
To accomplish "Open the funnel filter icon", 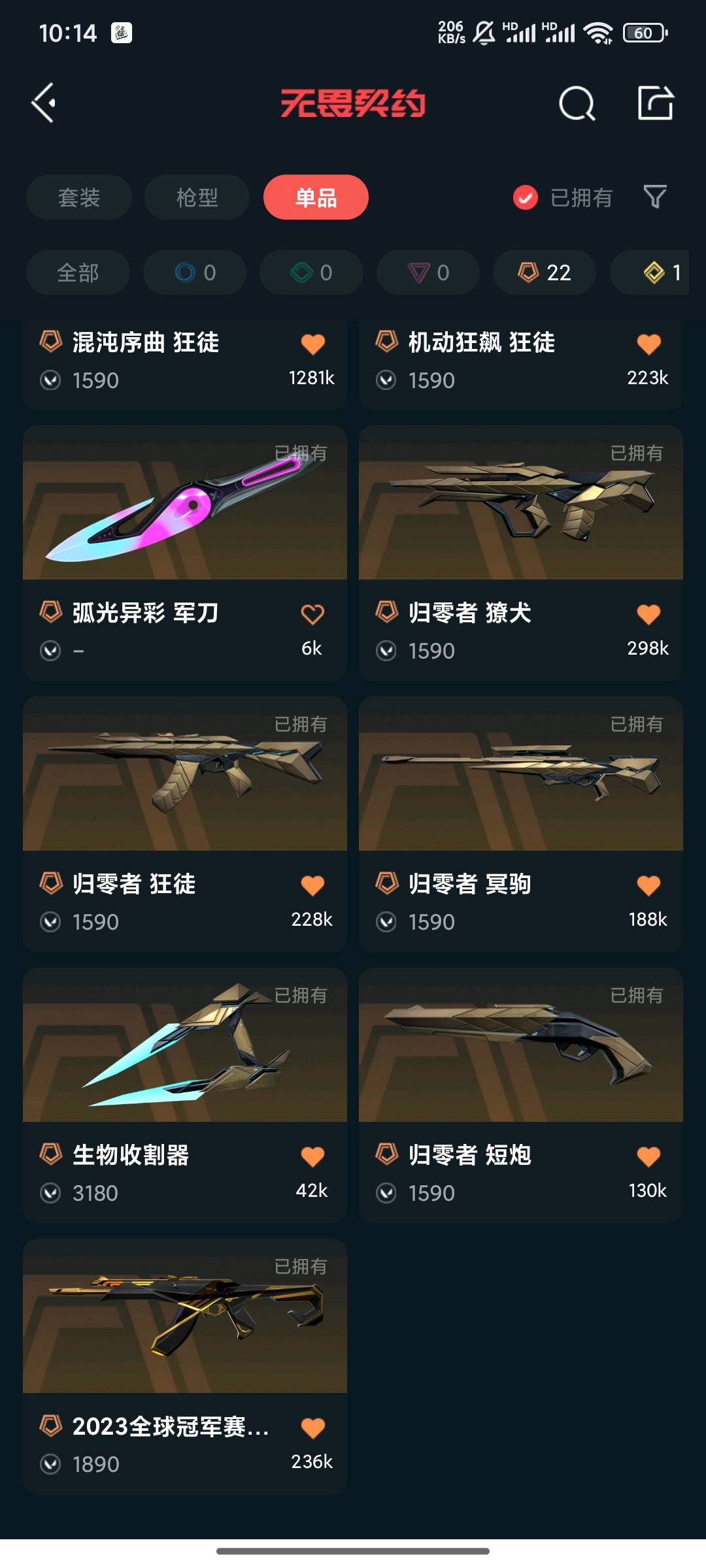I will pyautogui.click(x=655, y=197).
